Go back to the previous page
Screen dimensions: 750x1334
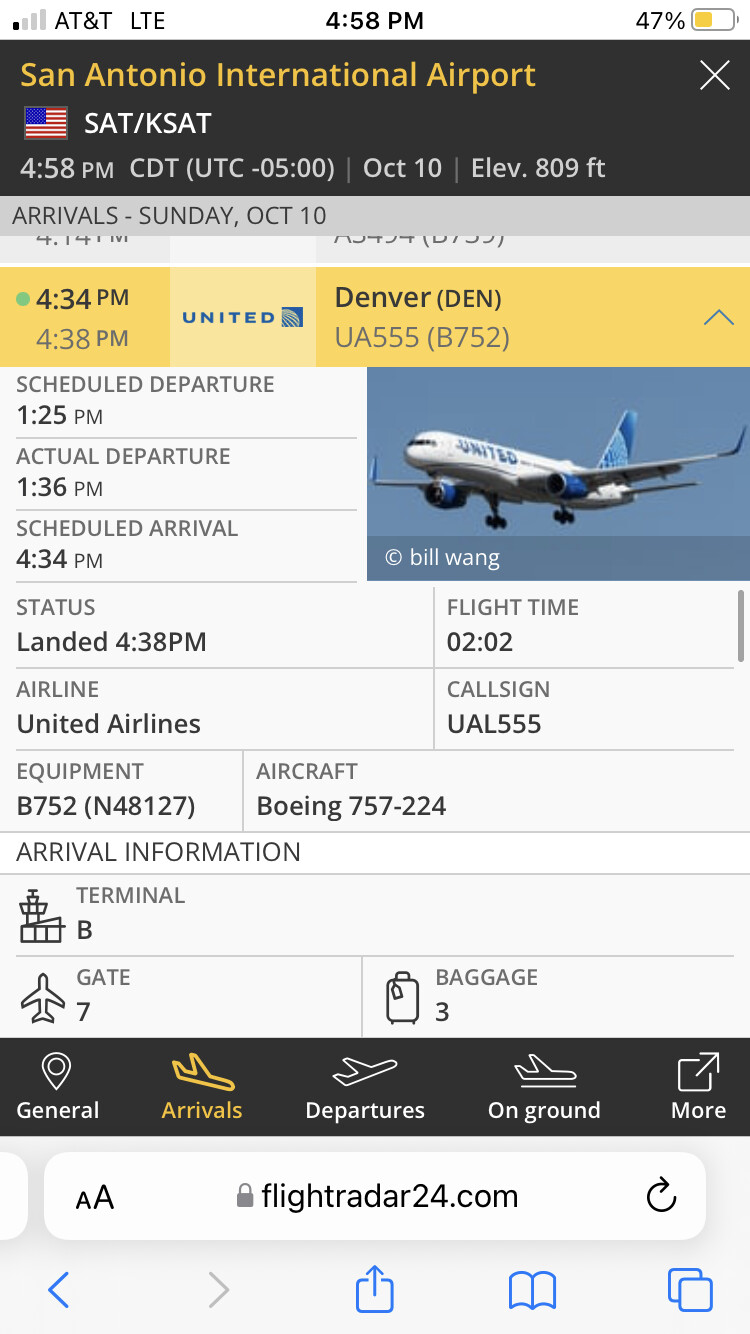point(59,1290)
